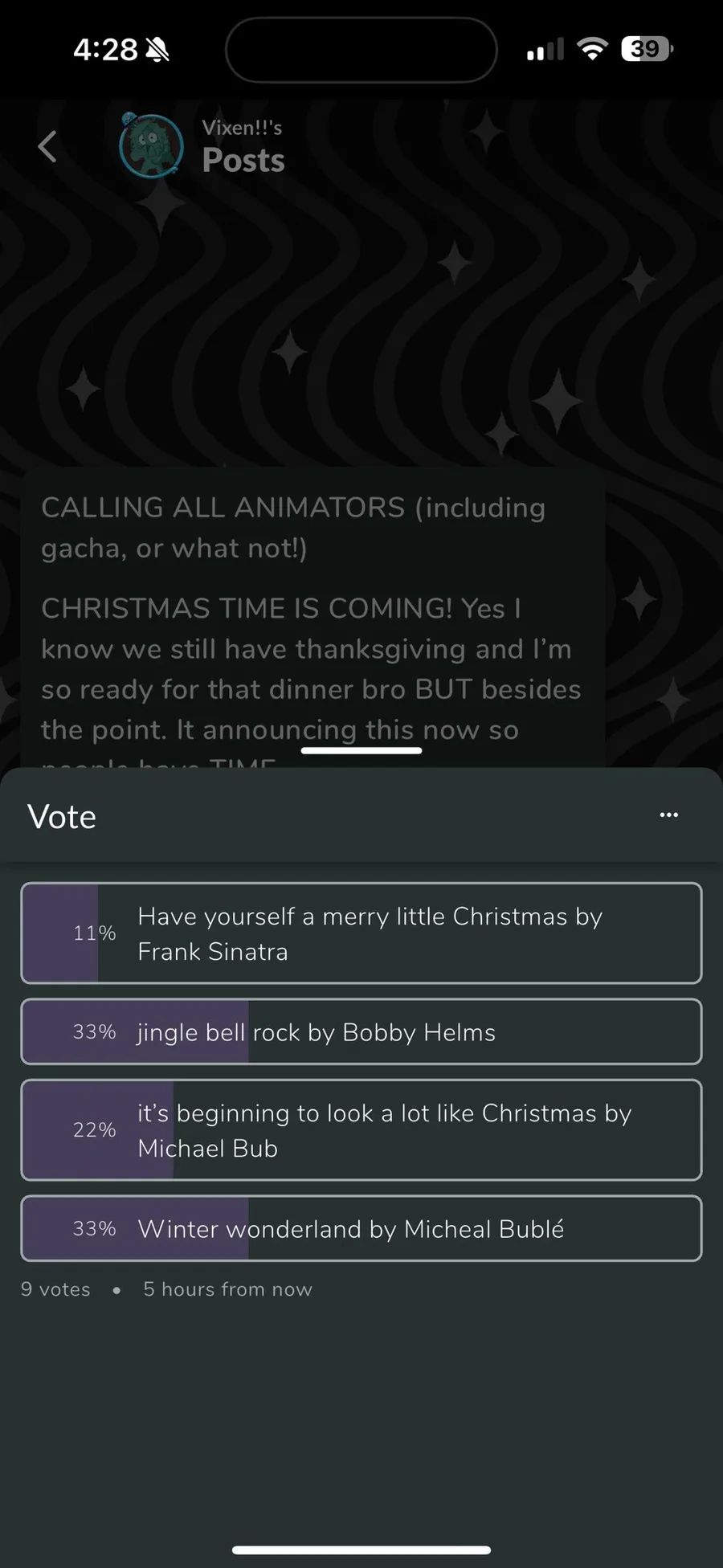
Task: Open the Vote panel three-dot menu
Action: pyautogui.click(x=668, y=815)
